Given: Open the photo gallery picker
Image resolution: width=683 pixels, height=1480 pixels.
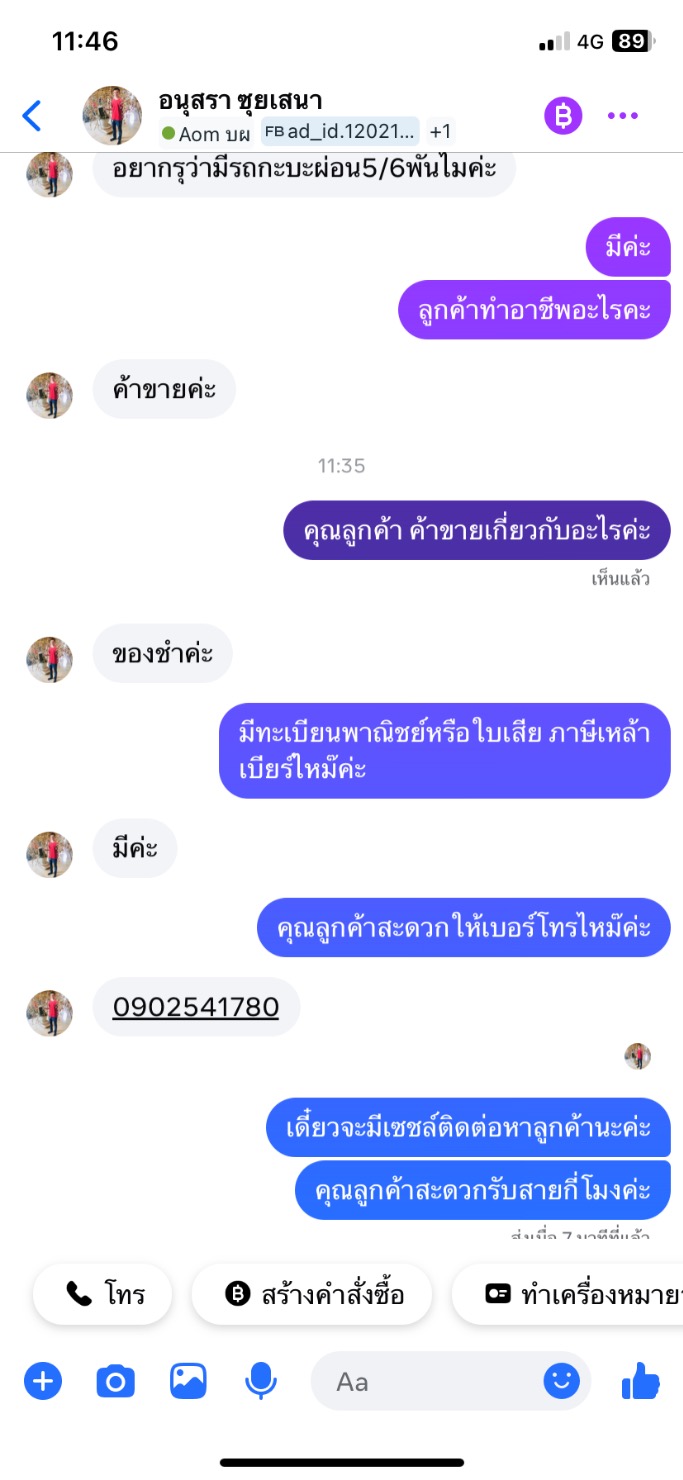Looking at the screenshot, I should point(188,1381).
